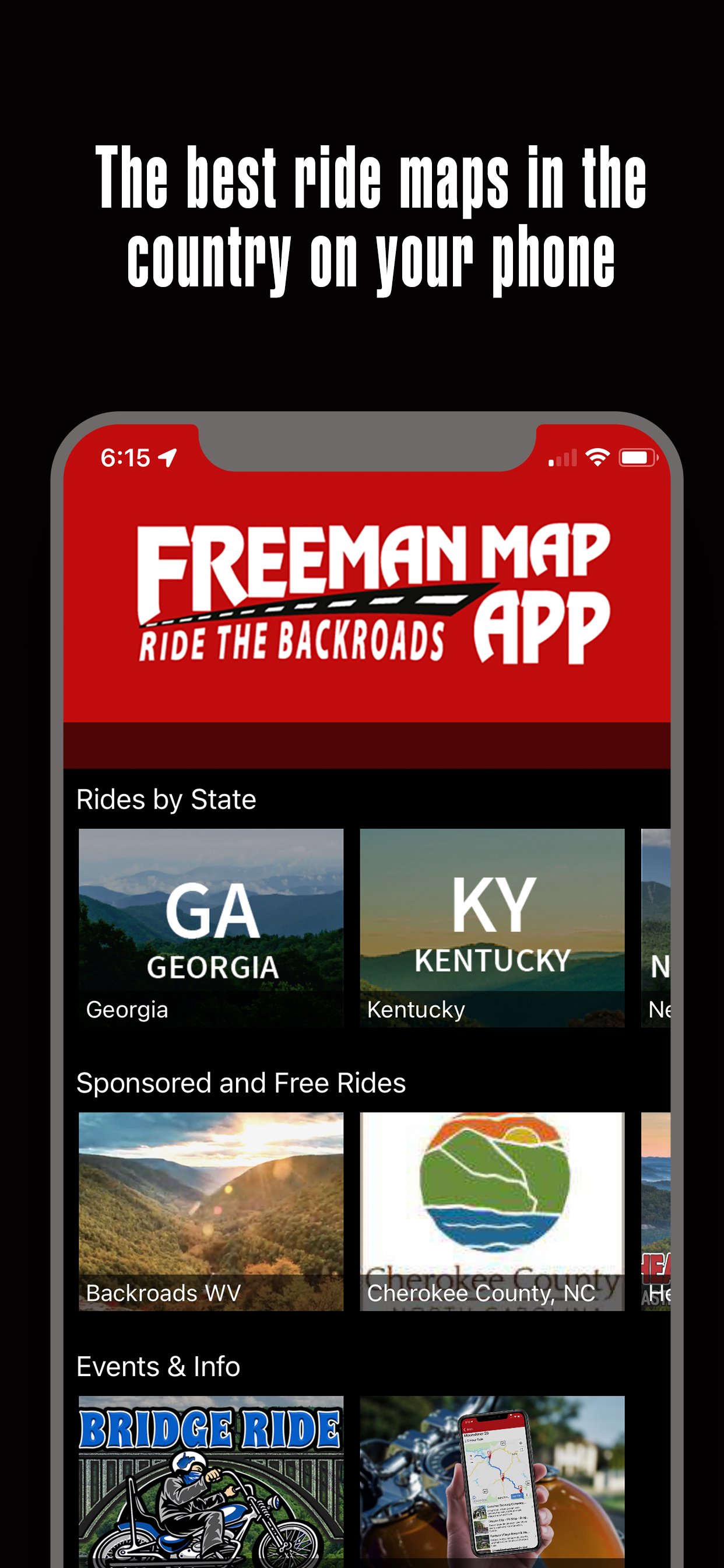
Task: Select the Rides by State heading
Action: coord(166,799)
